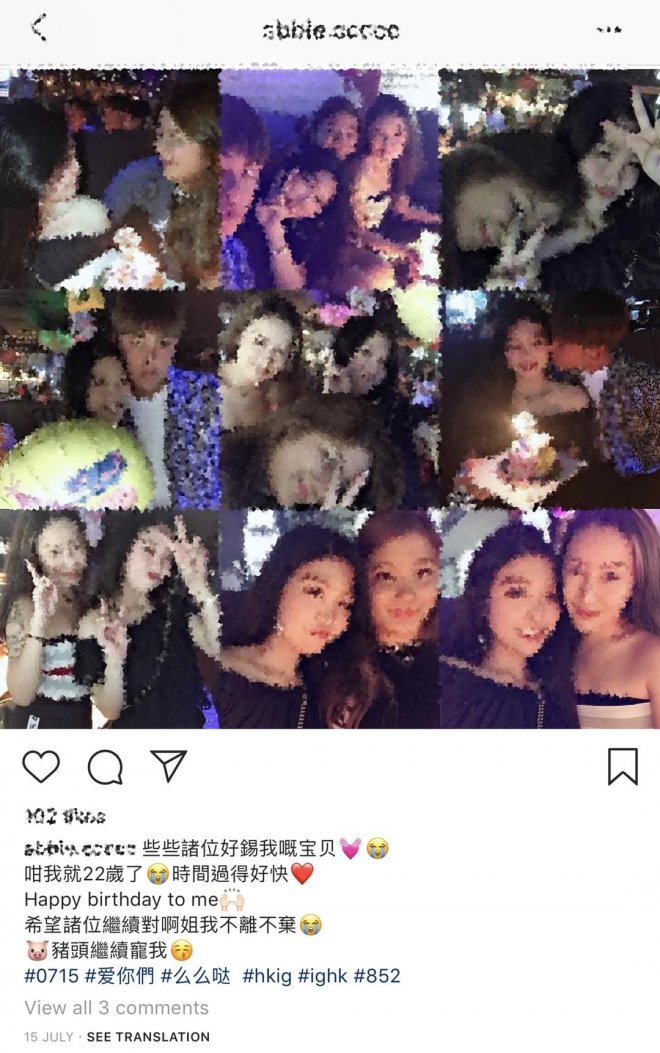Go back using the top-left arrow
The width and height of the screenshot is (660, 1053).
(x=39, y=28)
